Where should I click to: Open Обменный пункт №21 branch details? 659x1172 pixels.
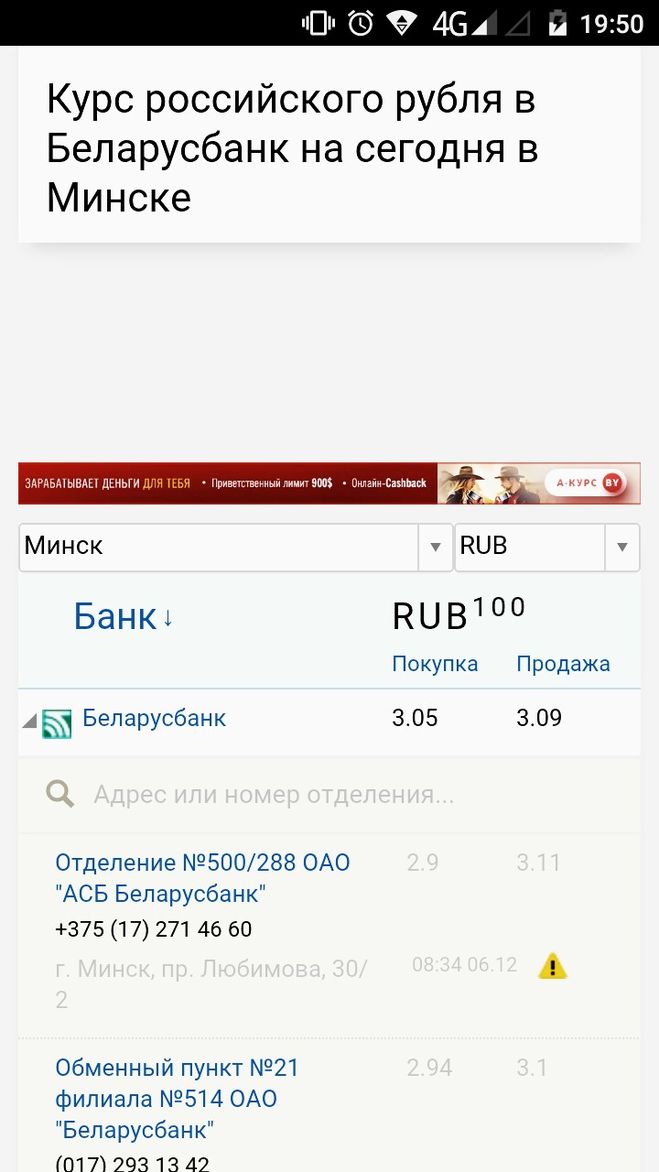pyautogui.click(x=177, y=1099)
